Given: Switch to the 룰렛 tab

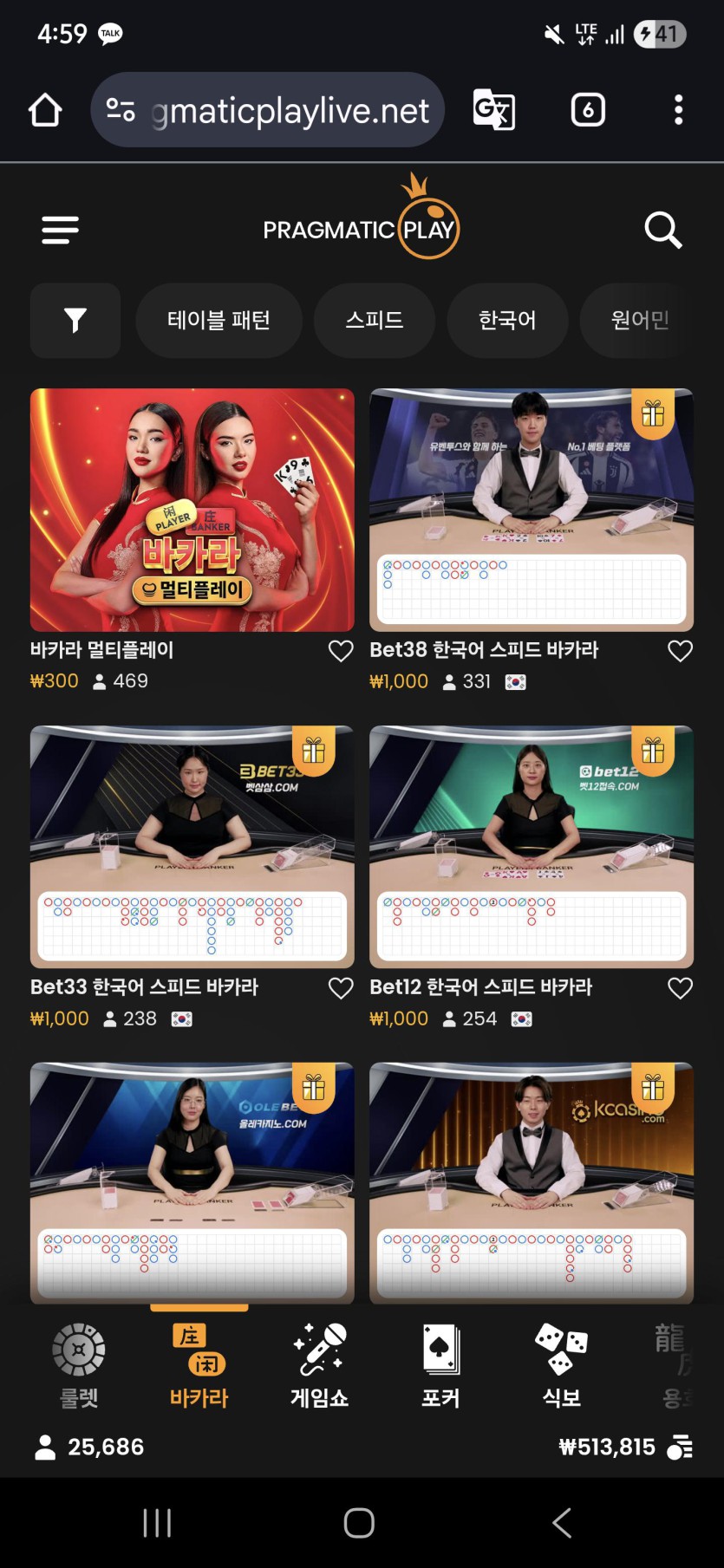Looking at the screenshot, I should (x=79, y=1365).
